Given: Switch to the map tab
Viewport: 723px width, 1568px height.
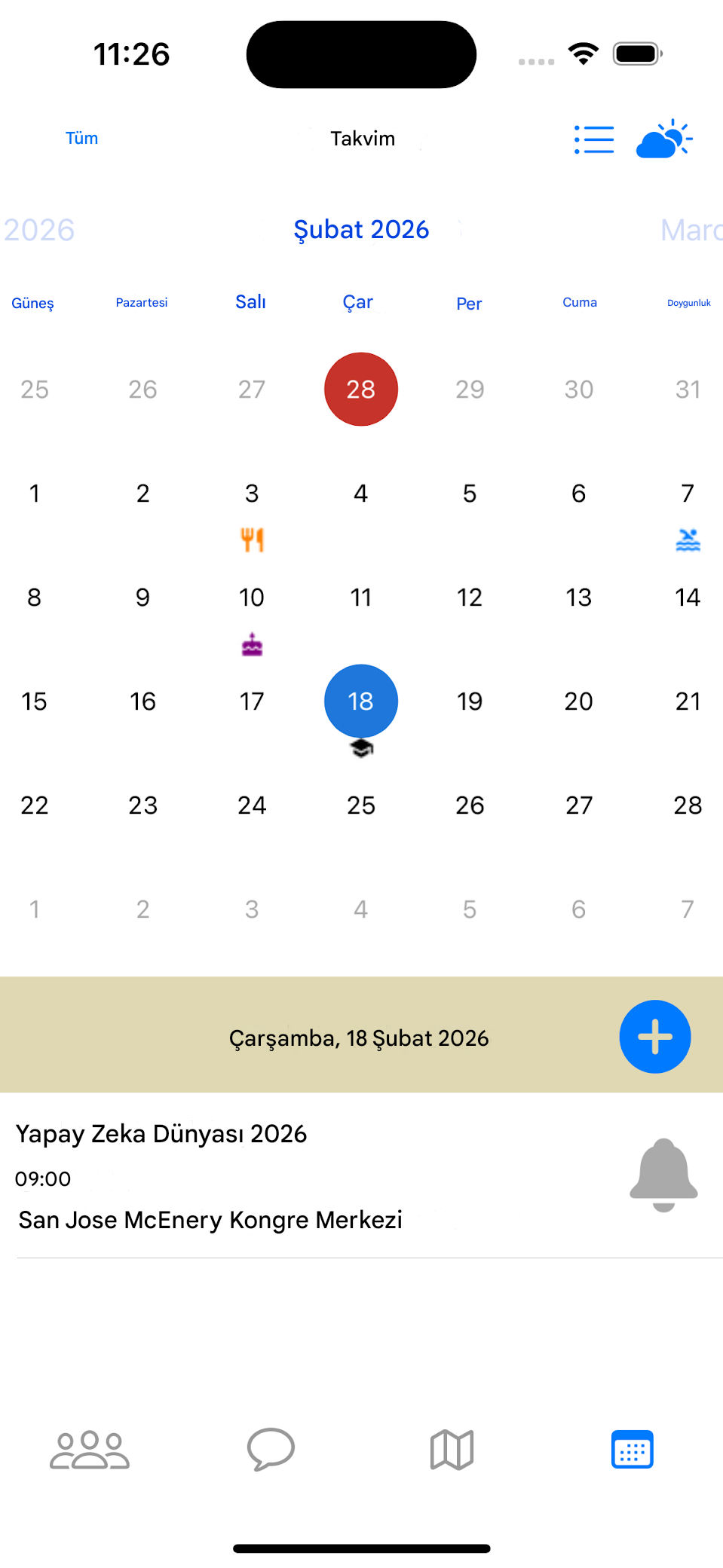Looking at the screenshot, I should (452, 1450).
